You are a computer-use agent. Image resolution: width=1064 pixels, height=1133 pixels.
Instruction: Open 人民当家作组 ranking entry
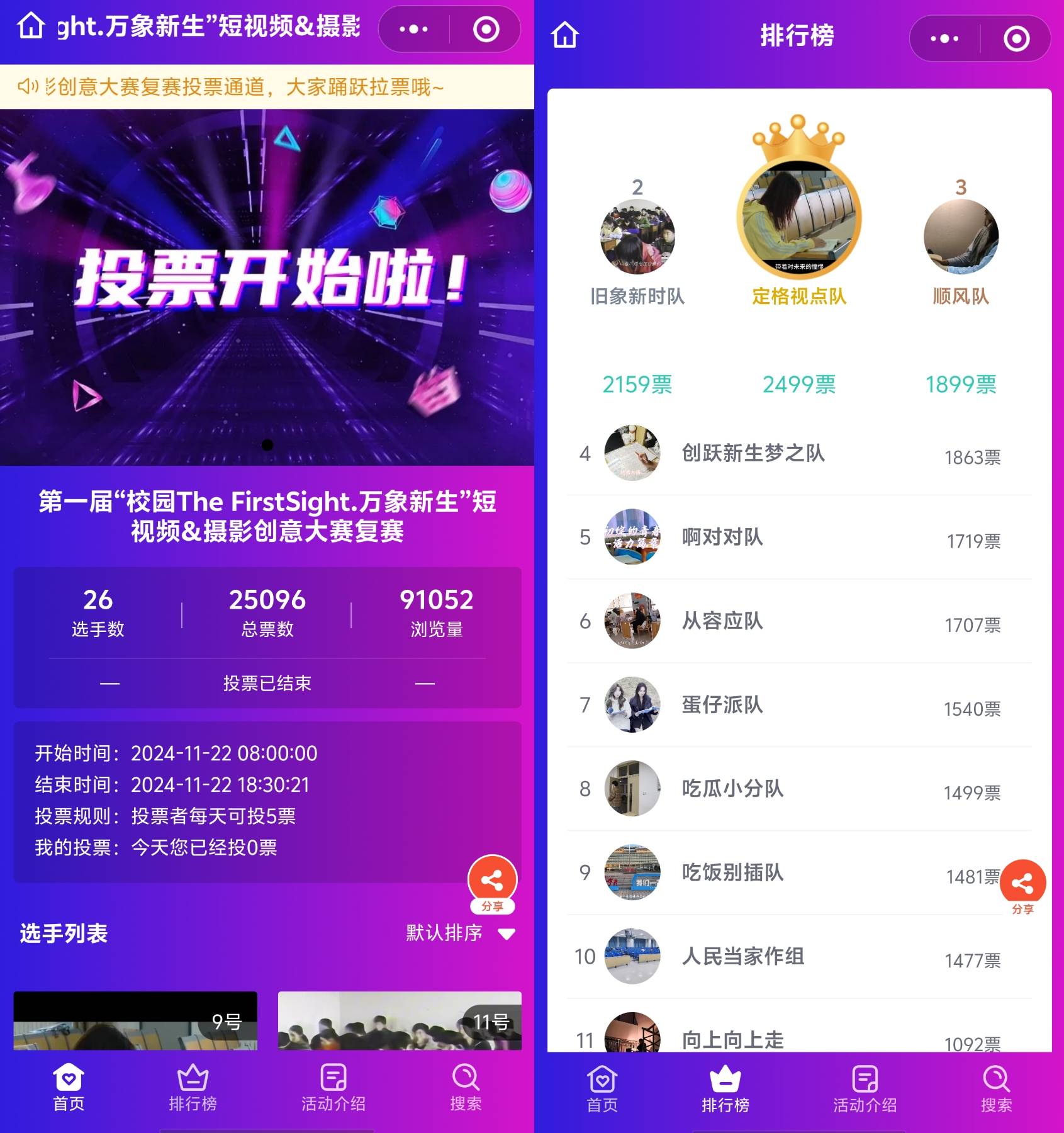tap(799, 957)
